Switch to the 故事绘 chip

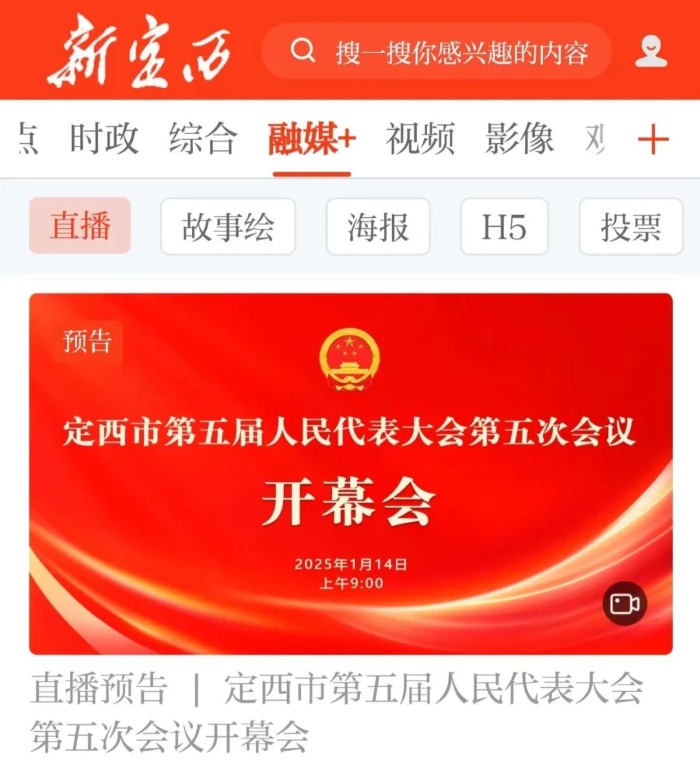point(228,227)
